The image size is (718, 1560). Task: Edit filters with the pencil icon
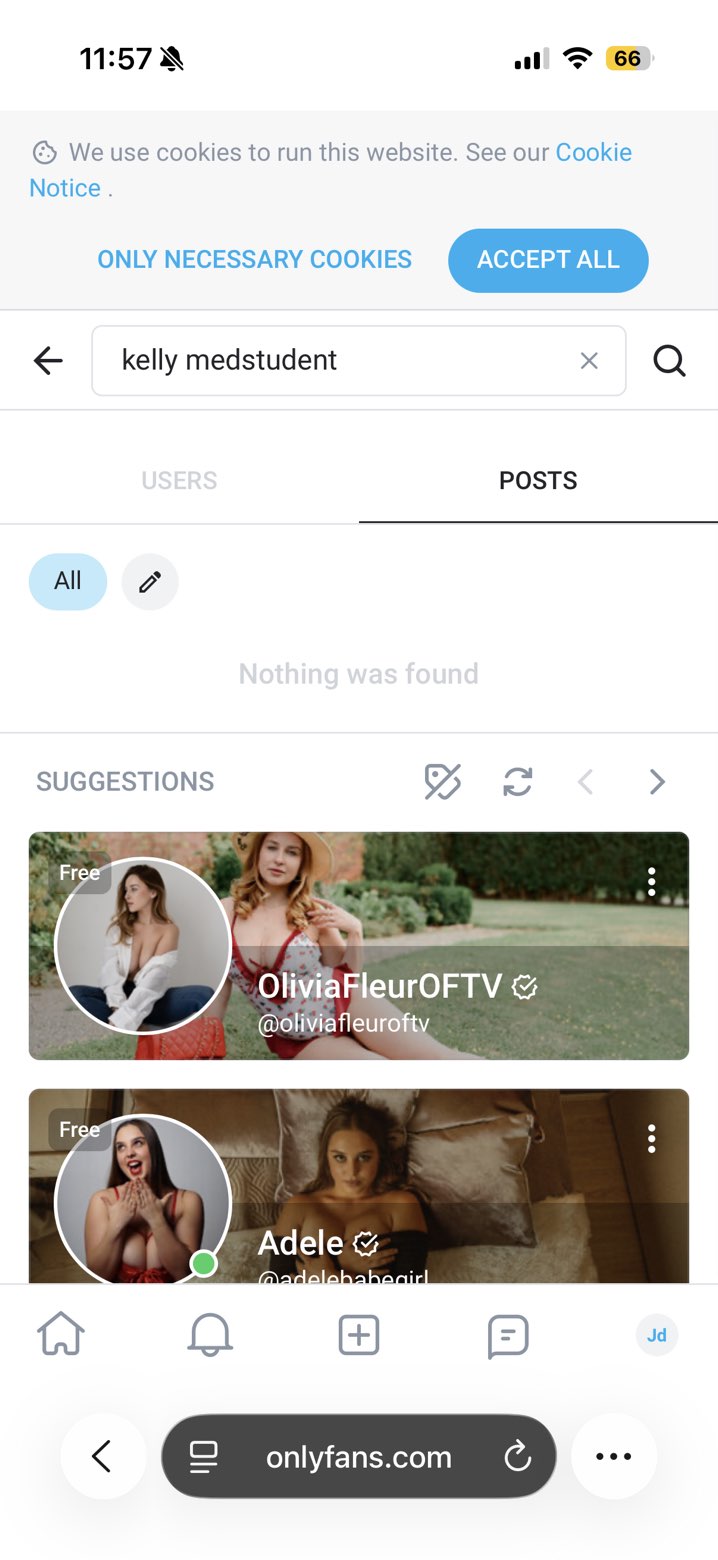(x=150, y=582)
